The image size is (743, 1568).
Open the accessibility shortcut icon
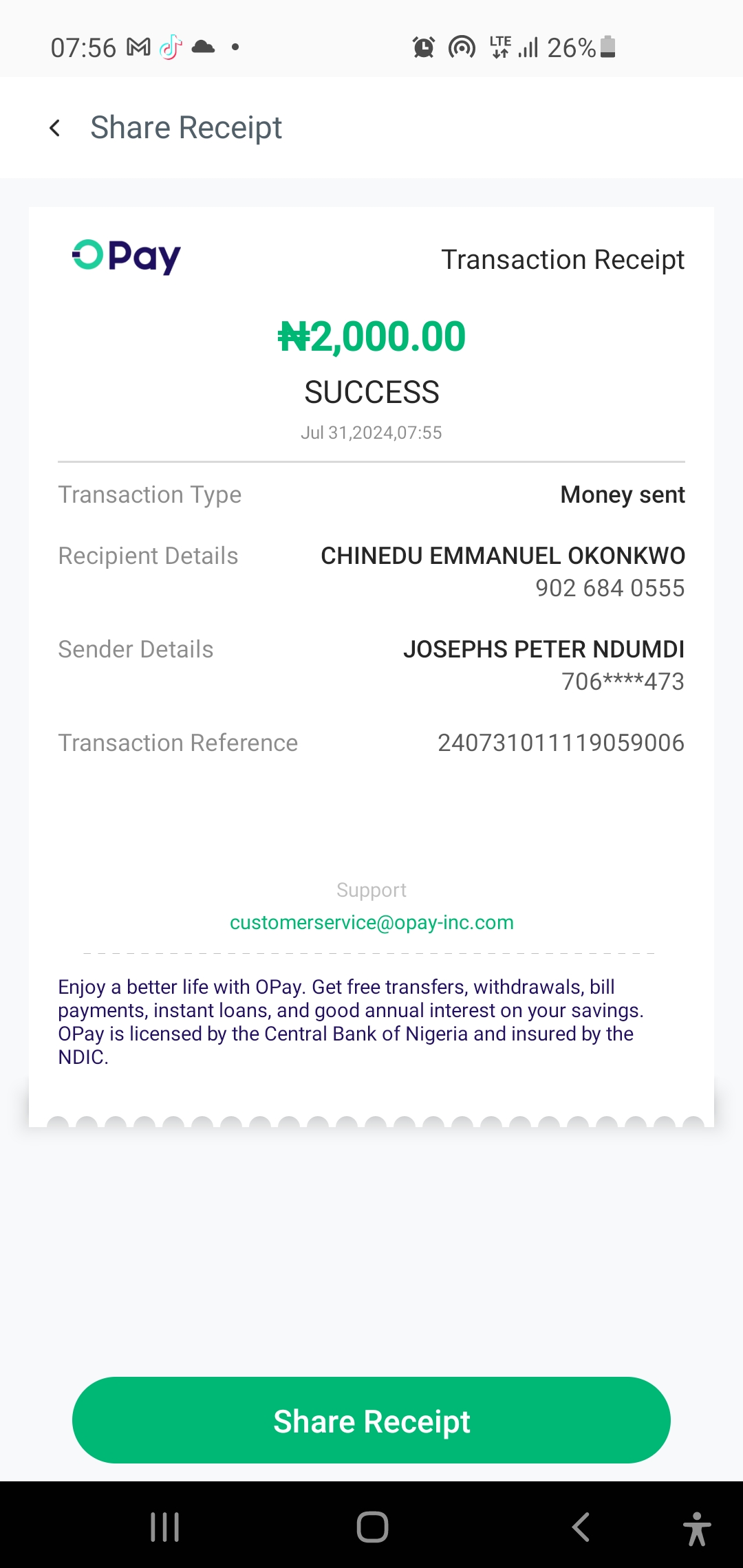tap(696, 1528)
